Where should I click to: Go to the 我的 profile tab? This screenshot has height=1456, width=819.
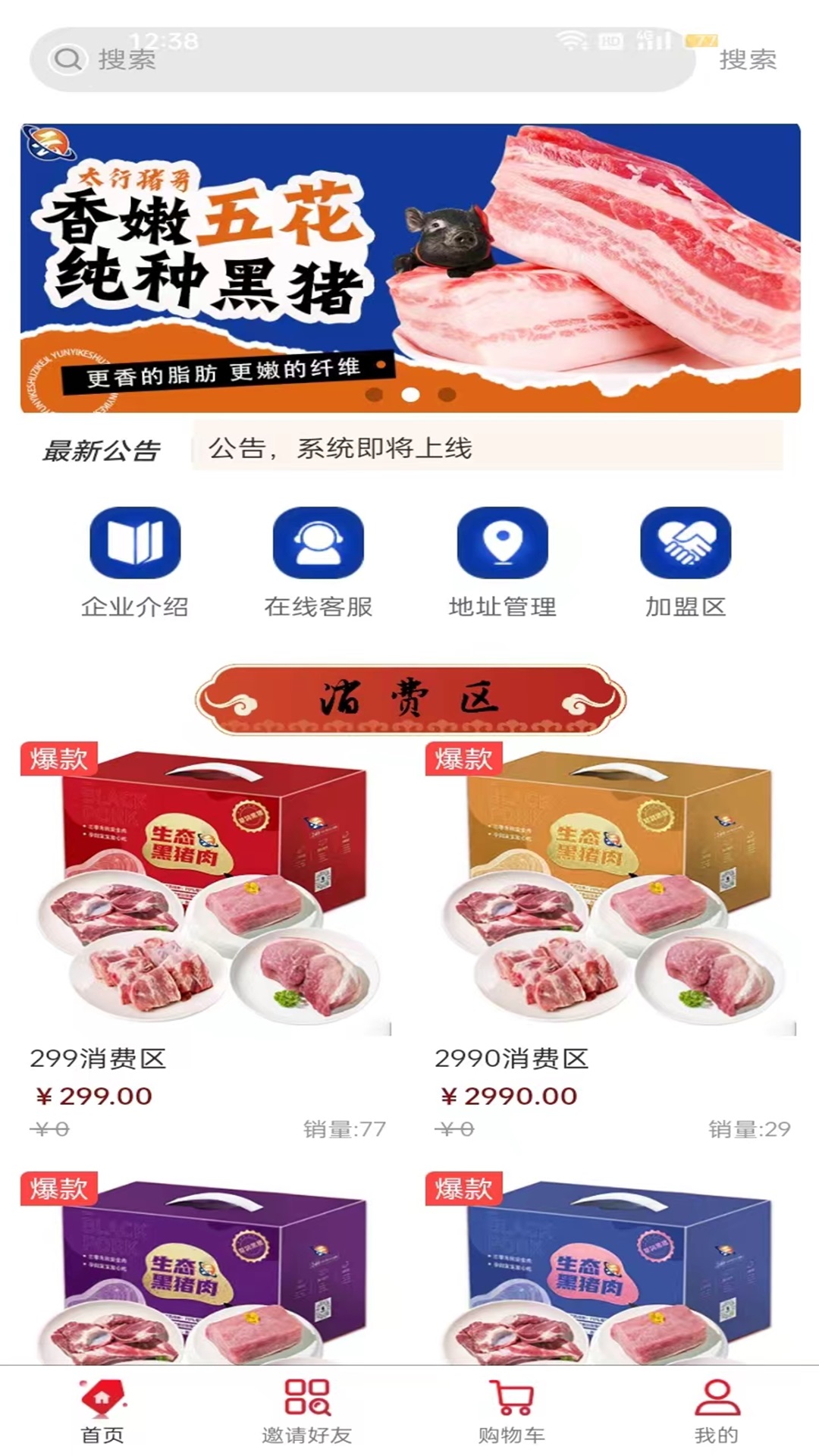(717, 1412)
